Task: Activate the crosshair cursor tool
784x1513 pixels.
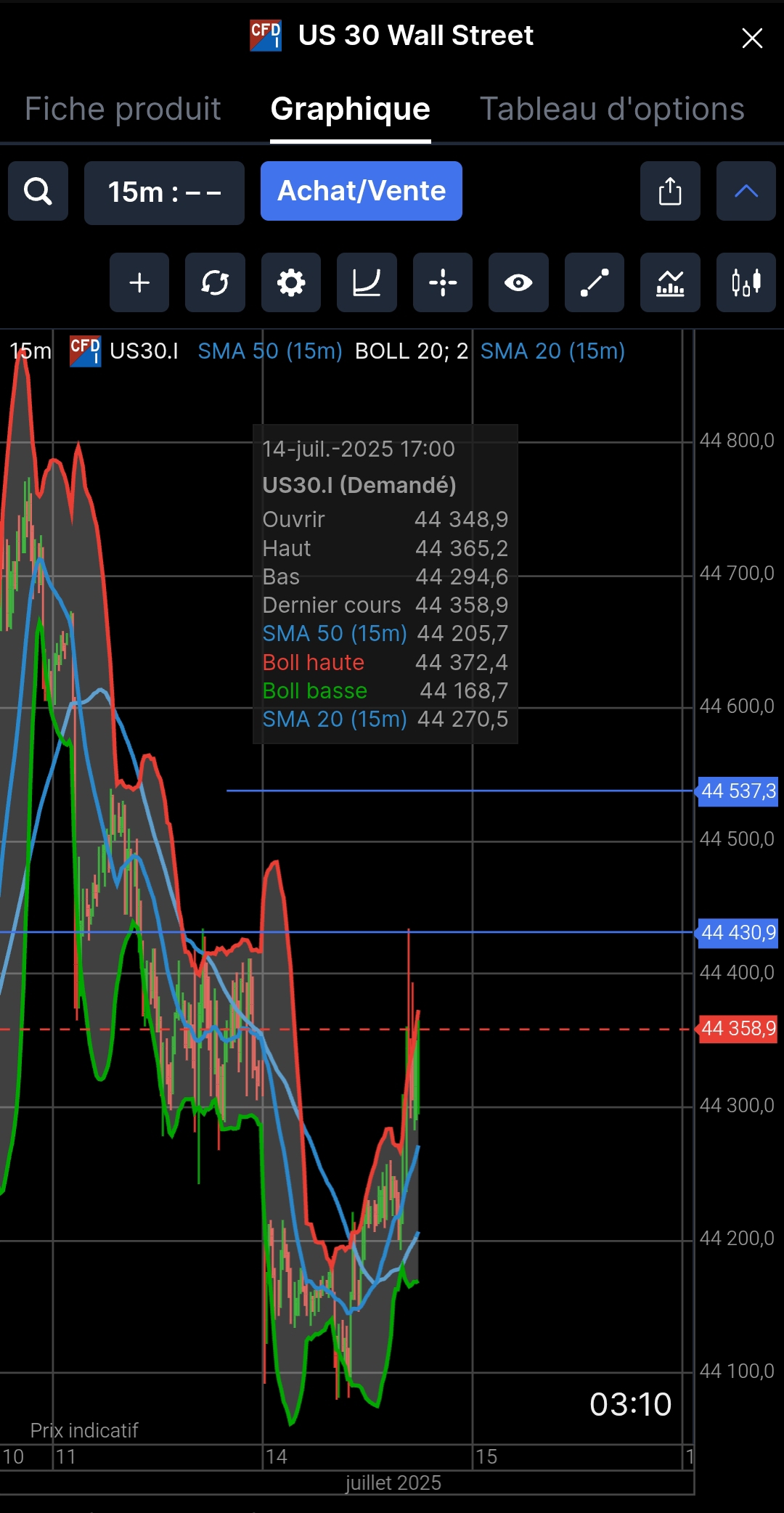Action: (443, 282)
